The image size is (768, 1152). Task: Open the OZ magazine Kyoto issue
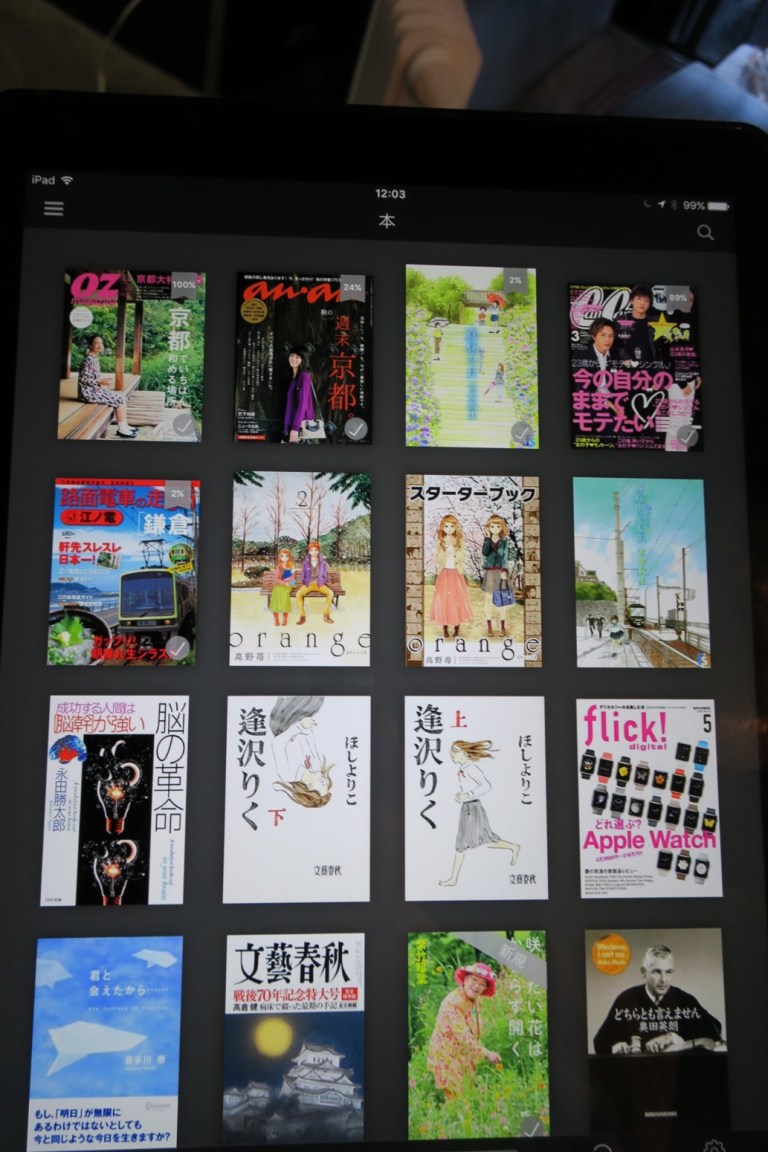coord(131,356)
